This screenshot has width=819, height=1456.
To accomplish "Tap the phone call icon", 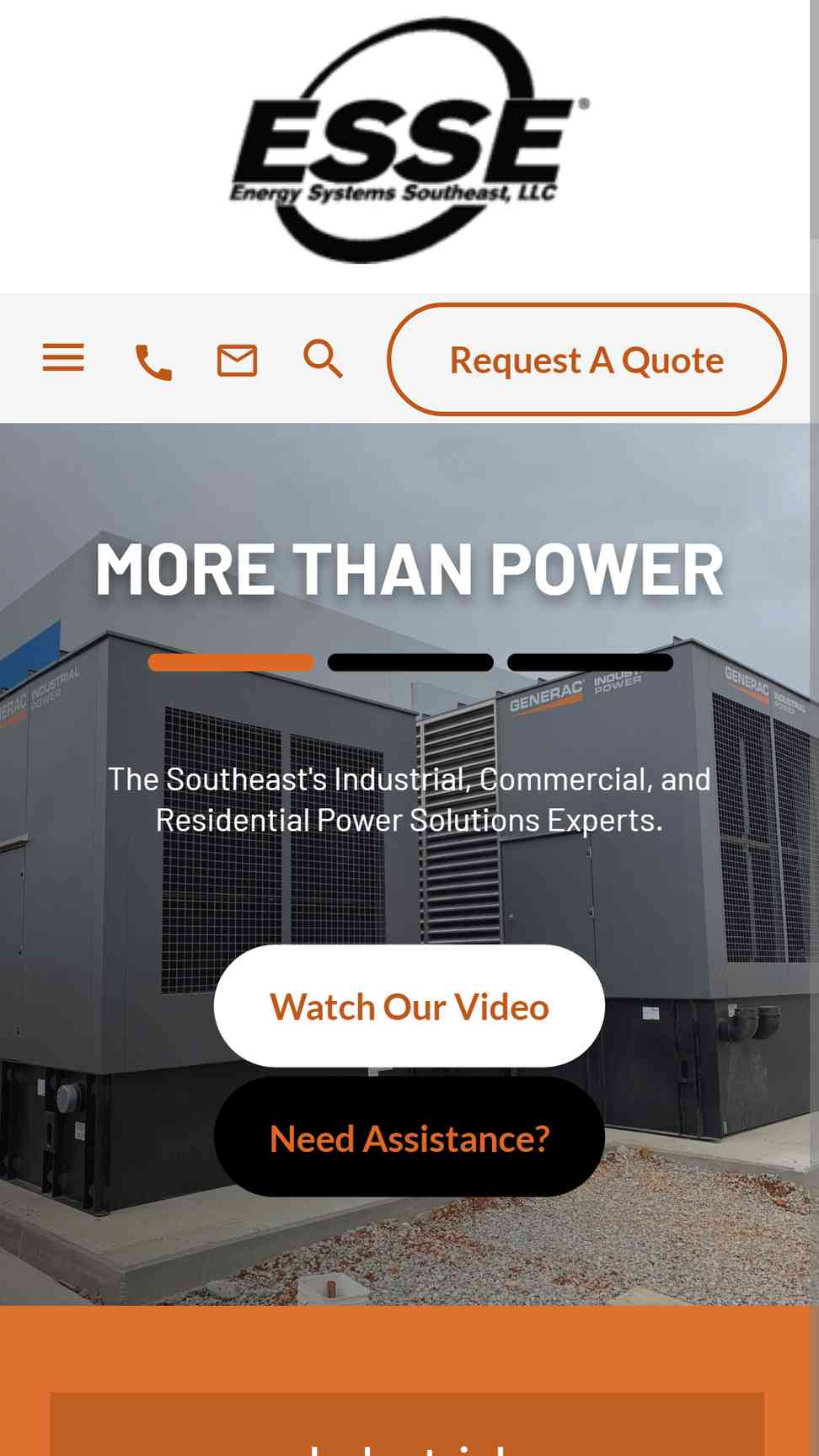I will [x=153, y=361].
